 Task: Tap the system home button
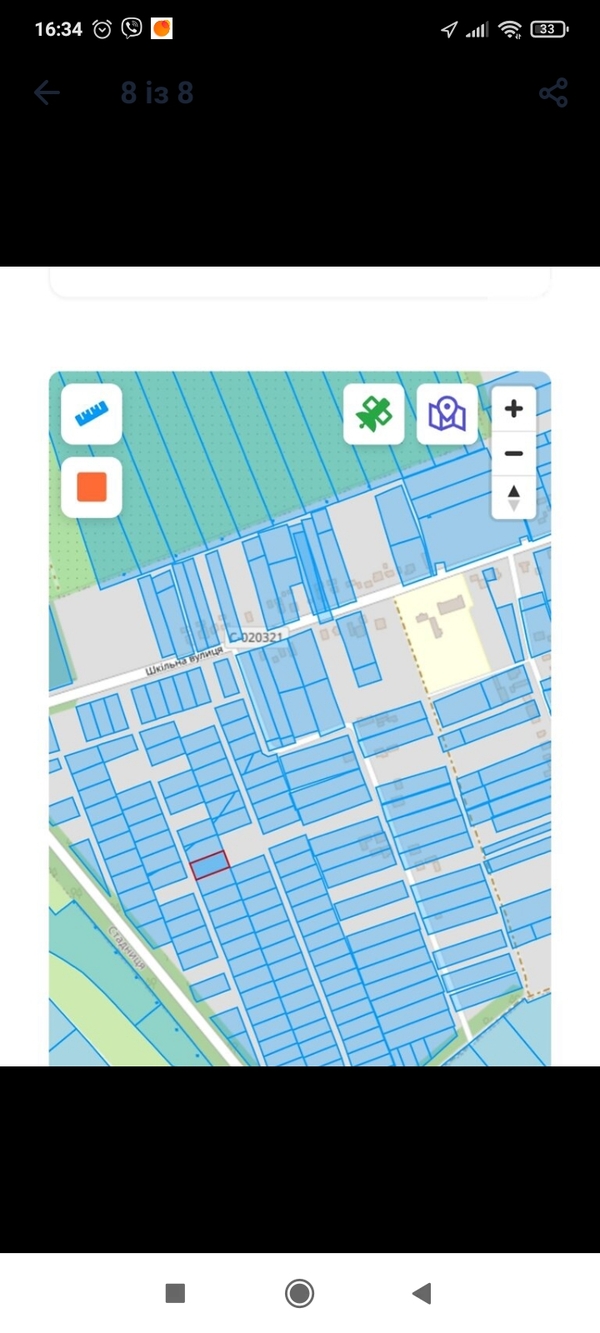point(299,1293)
